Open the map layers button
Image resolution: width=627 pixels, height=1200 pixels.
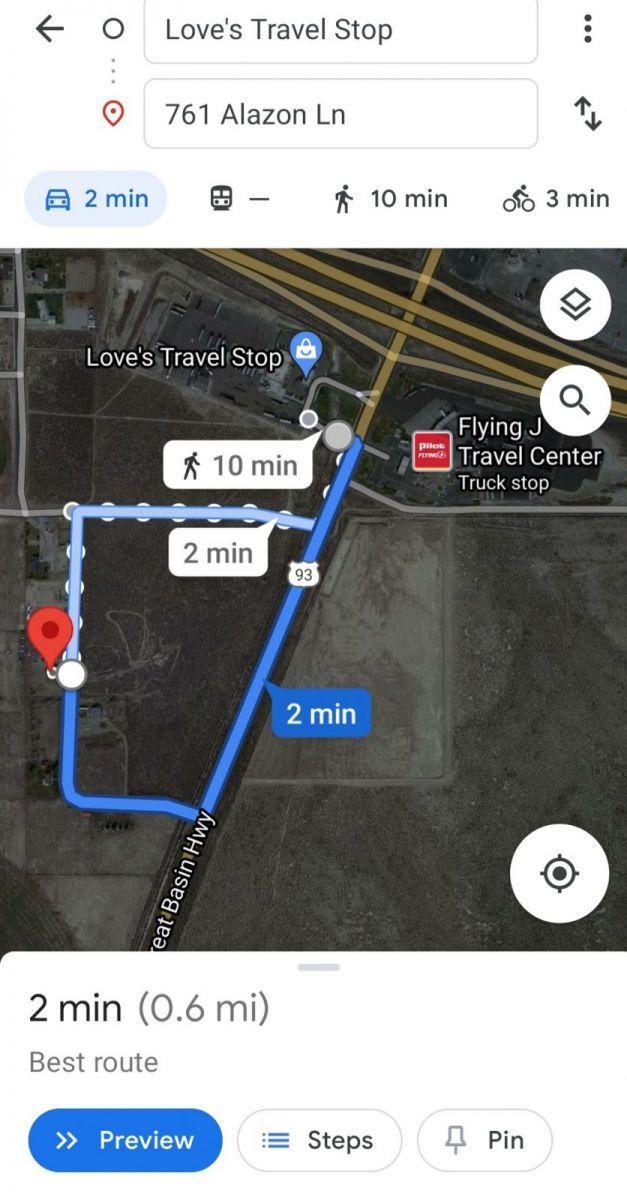(x=575, y=305)
